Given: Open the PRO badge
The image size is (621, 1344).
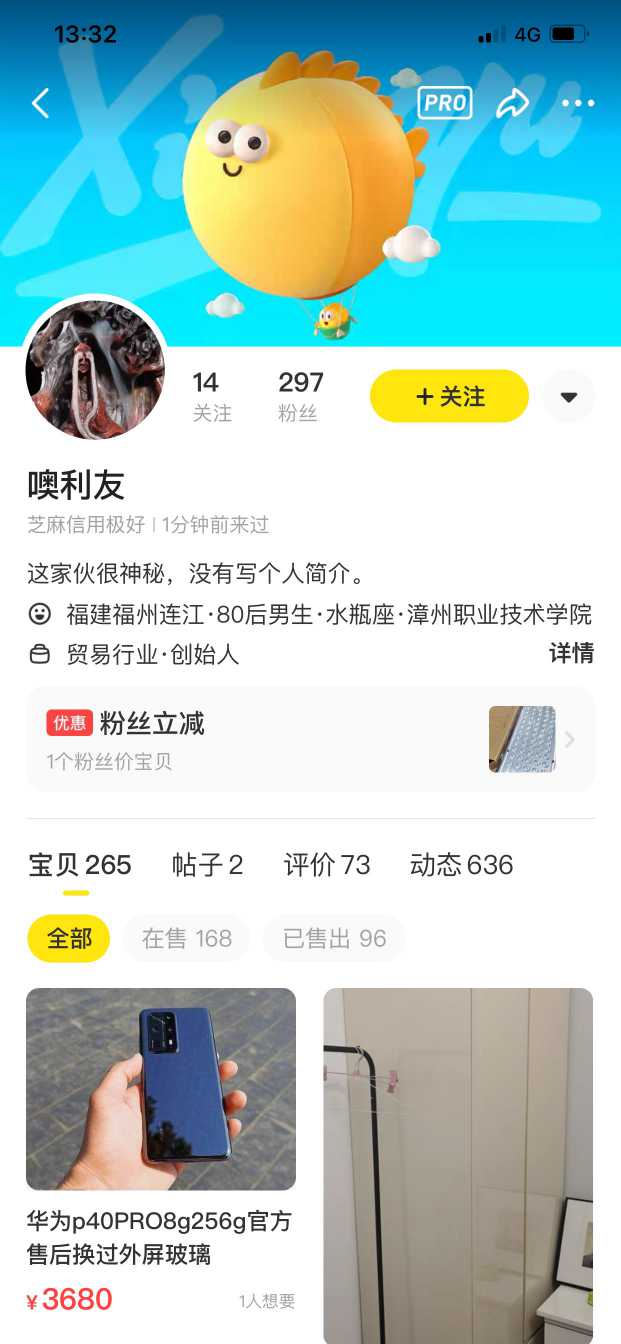Looking at the screenshot, I should [445, 103].
